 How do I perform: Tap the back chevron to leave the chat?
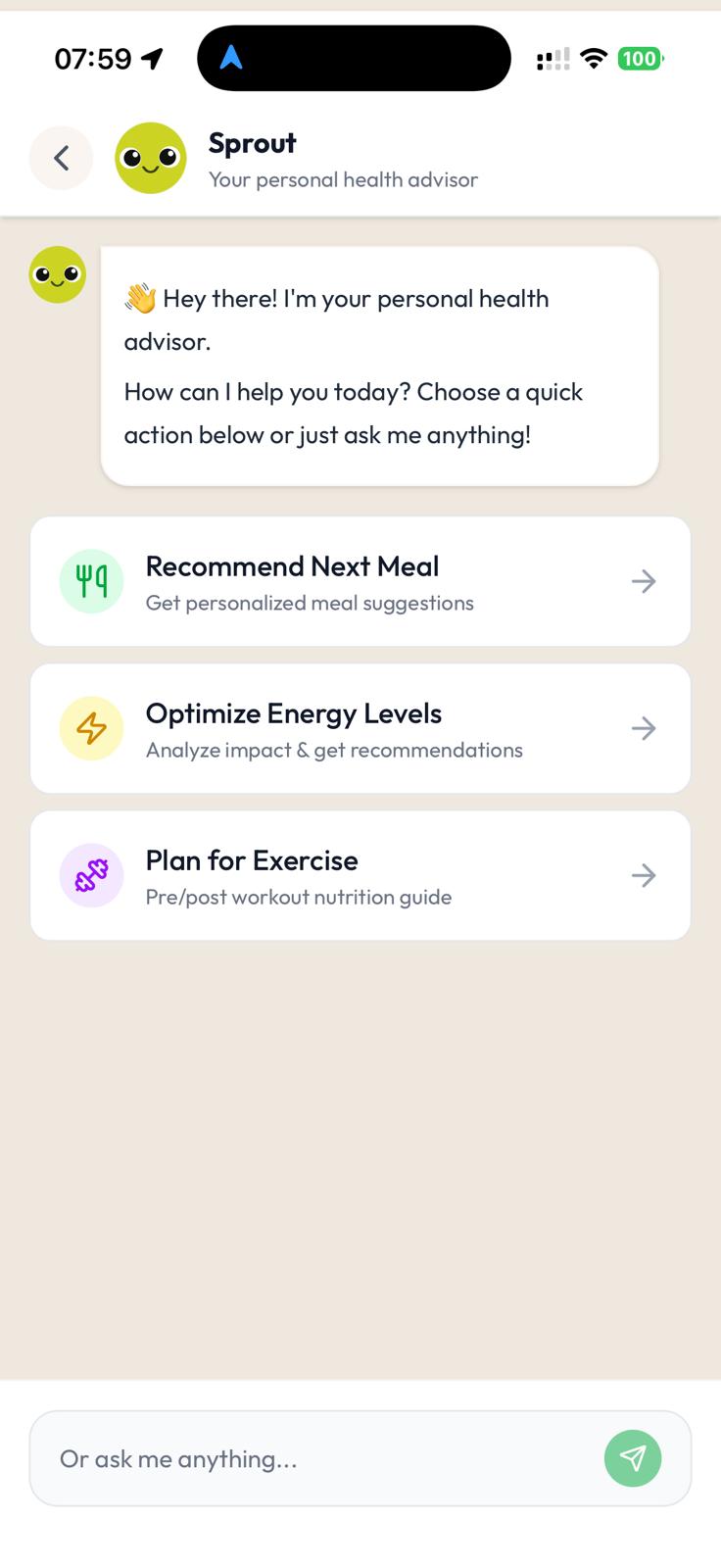pos(61,158)
